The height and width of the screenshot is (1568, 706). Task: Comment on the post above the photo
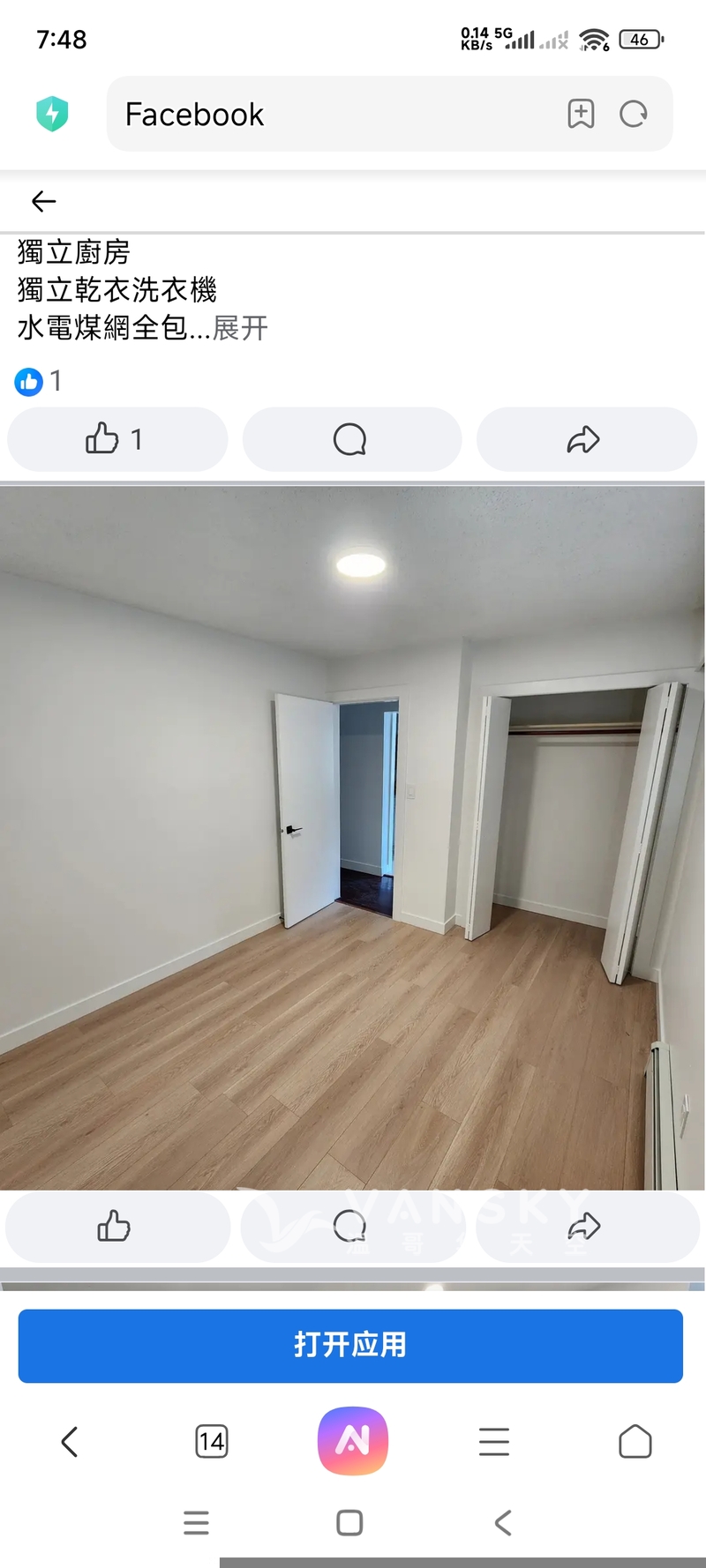(x=350, y=439)
